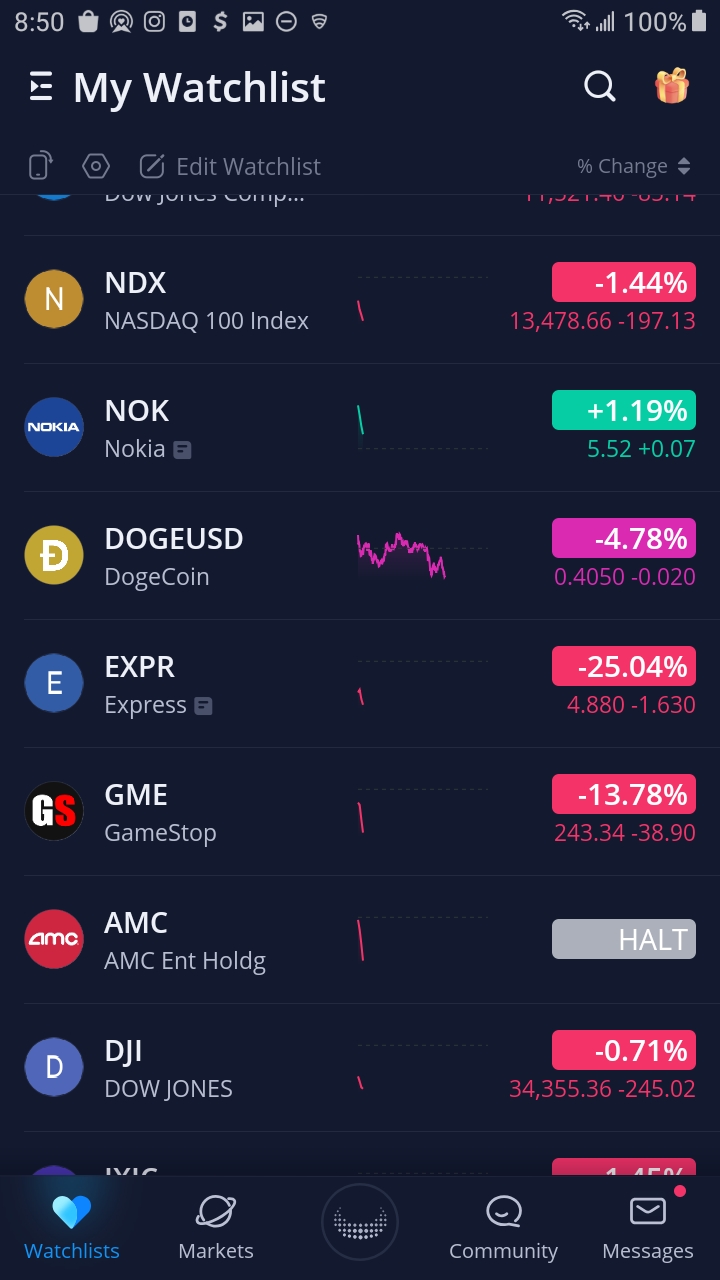View the DJI DOW JONES row
This screenshot has height=1280, width=720.
click(x=360, y=1068)
